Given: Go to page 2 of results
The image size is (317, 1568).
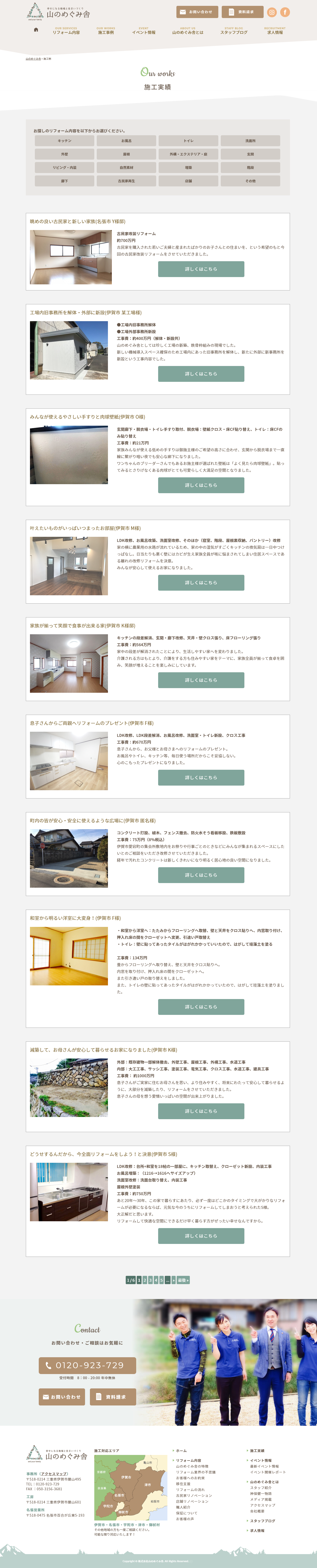Looking at the screenshot, I should (x=144, y=1280).
